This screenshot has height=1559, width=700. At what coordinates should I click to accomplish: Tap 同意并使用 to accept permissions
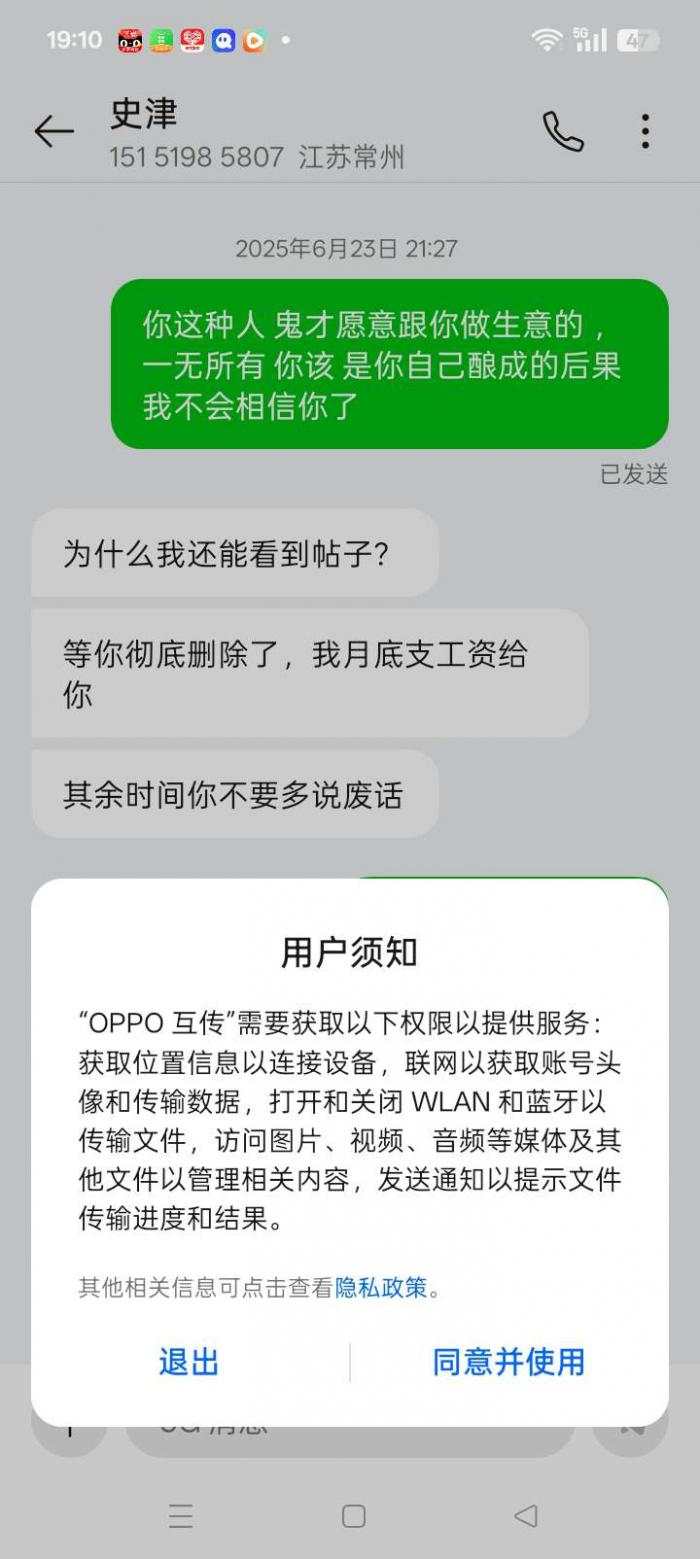[508, 1362]
